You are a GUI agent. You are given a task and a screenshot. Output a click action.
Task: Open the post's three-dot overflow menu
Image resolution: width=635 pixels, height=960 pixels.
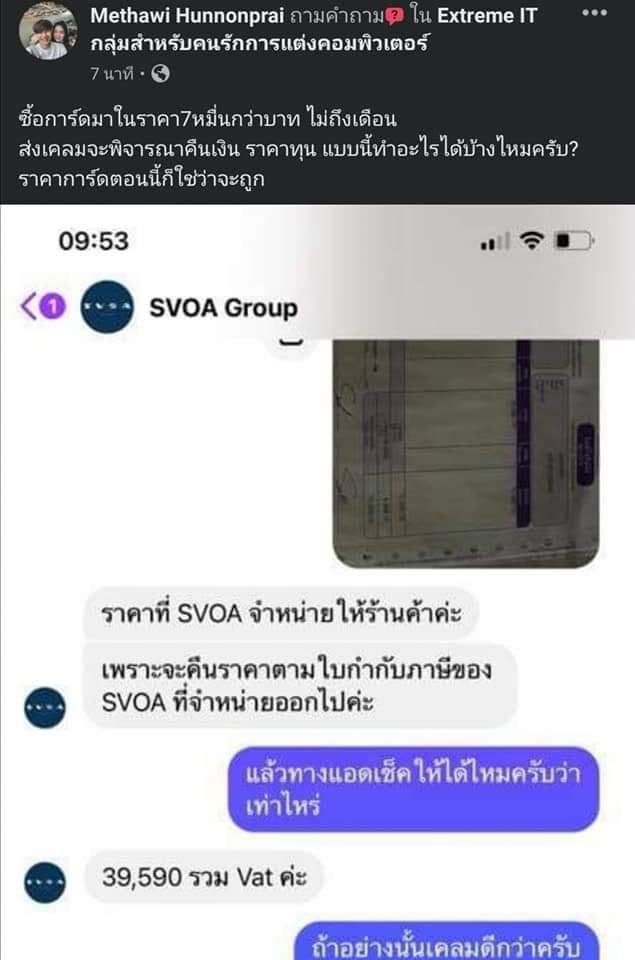pos(594,14)
